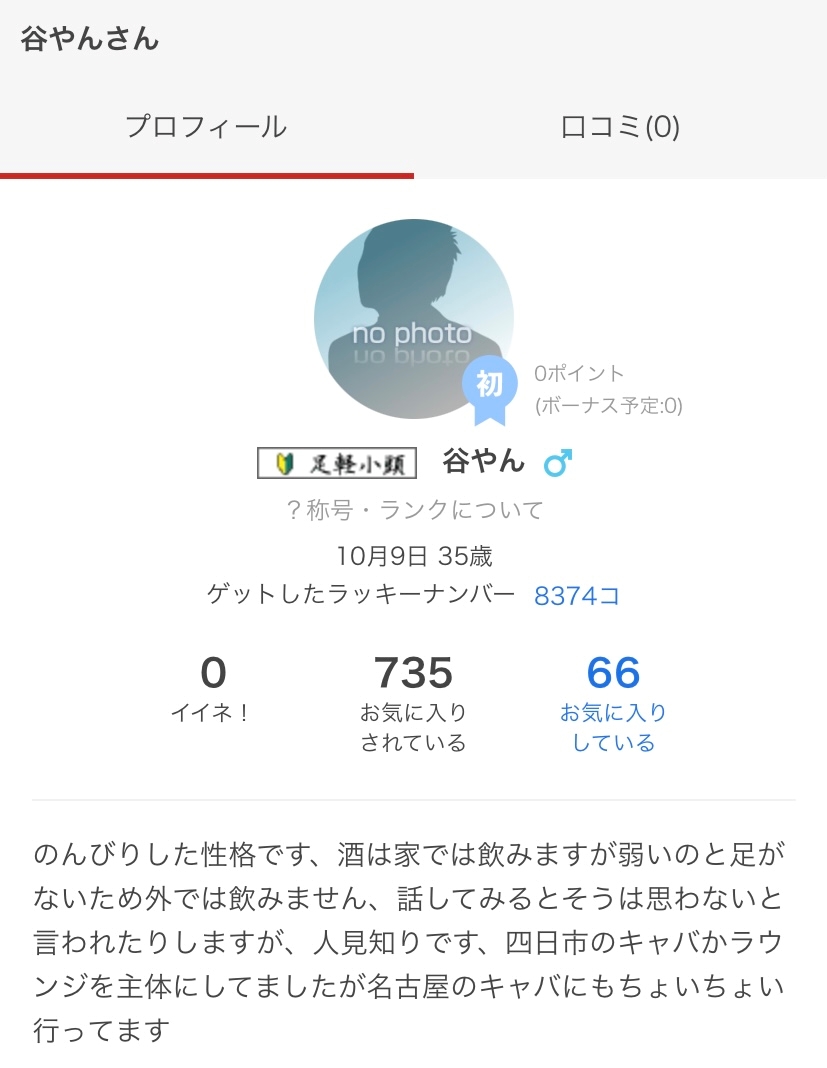Open 称号・ランクについて help link
The height and width of the screenshot is (1068, 827).
414,510
